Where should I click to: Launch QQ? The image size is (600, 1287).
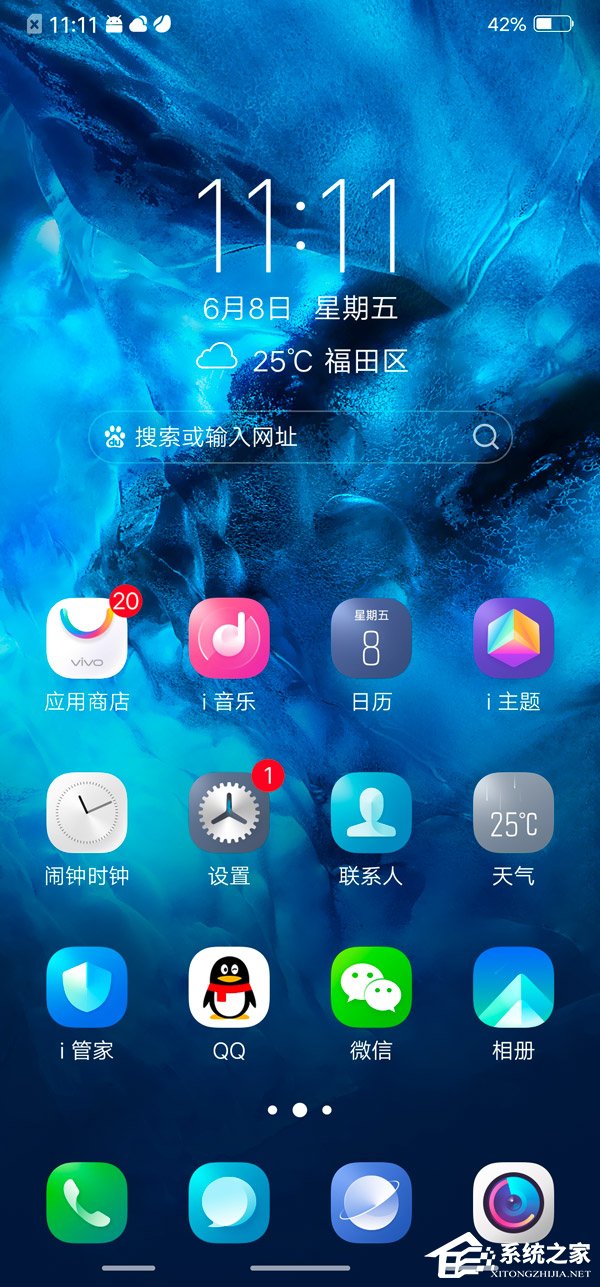(x=229, y=987)
